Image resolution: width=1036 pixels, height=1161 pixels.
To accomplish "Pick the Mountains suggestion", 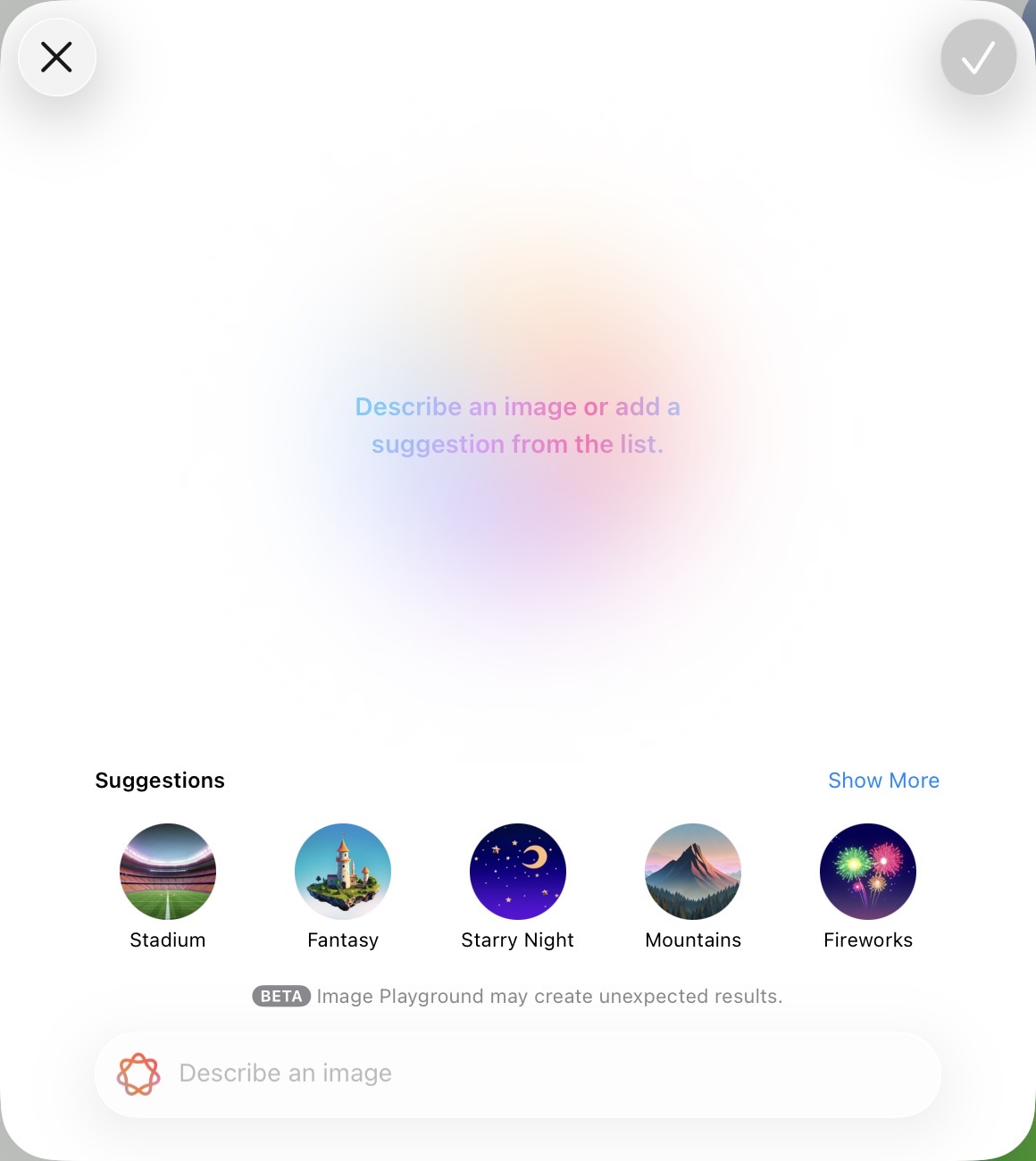I will (x=693, y=872).
